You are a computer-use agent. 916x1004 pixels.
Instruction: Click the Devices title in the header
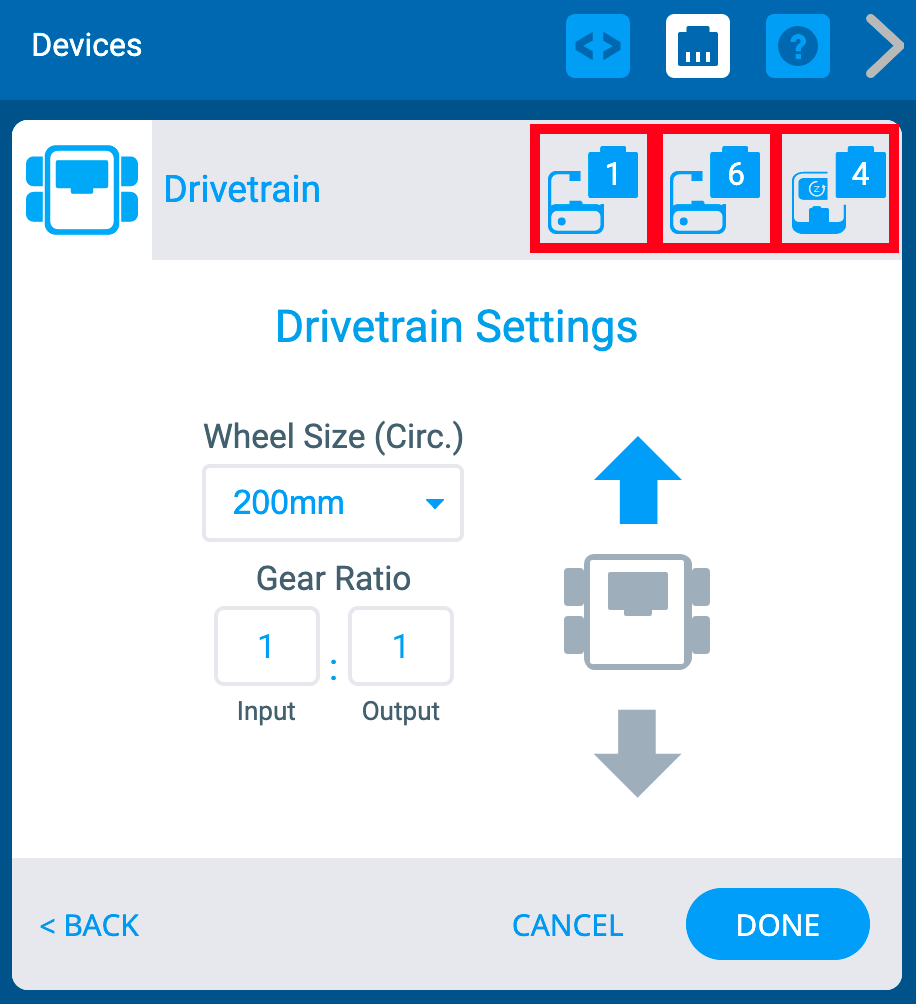(x=86, y=45)
